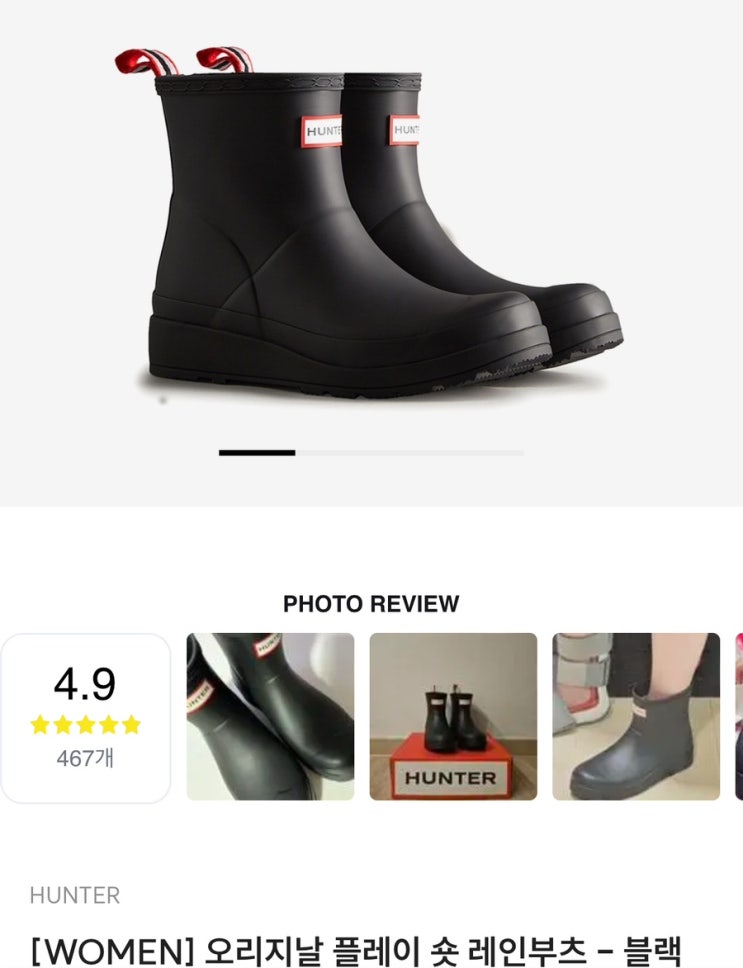View photo review with red HUNTER box
This screenshot has height=968, width=743.
(453, 717)
